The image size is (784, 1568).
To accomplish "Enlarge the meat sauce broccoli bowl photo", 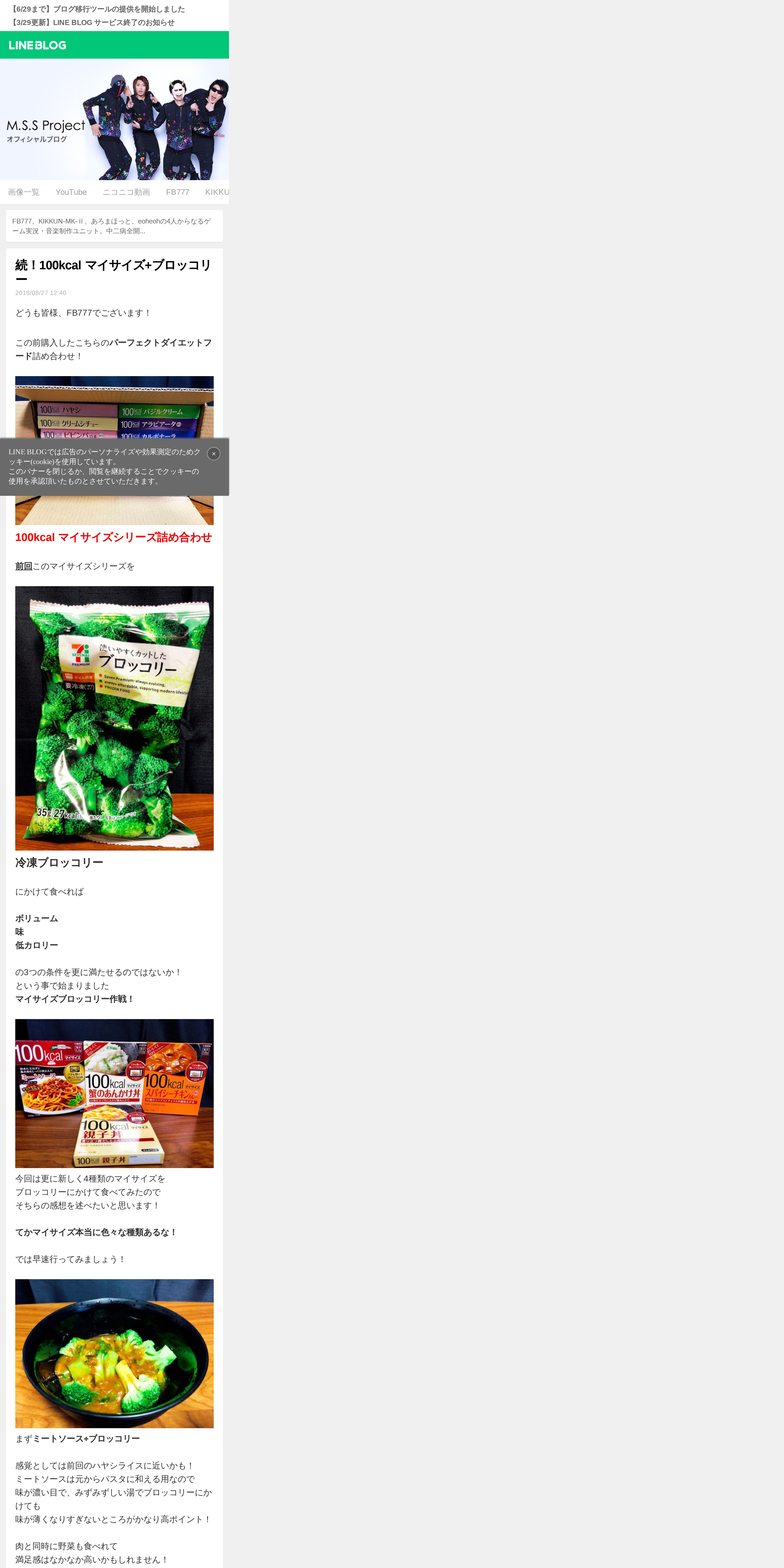I will 114,1353.
